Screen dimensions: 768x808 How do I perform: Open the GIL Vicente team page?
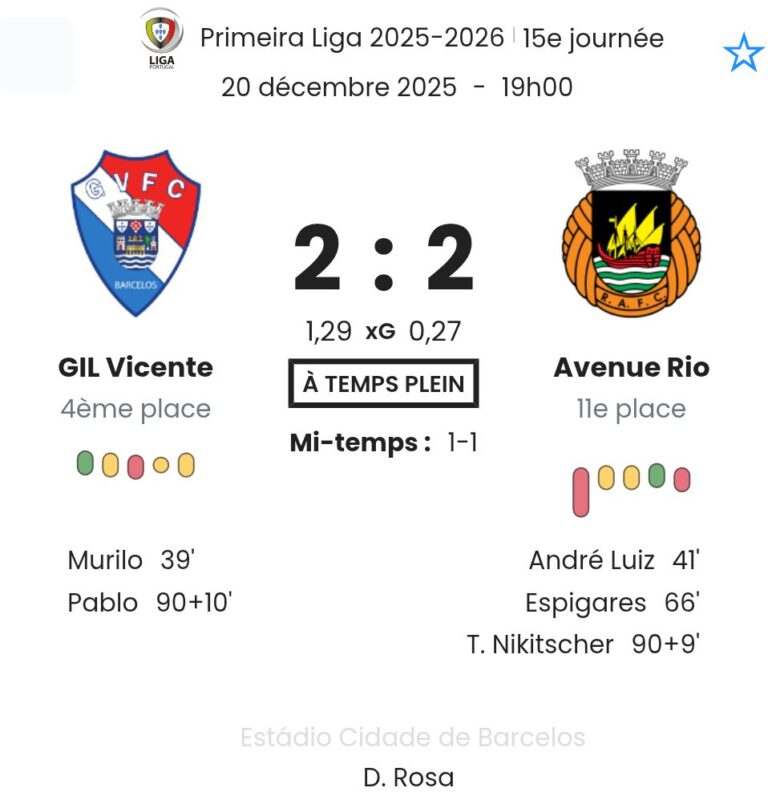[x=135, y=367]
